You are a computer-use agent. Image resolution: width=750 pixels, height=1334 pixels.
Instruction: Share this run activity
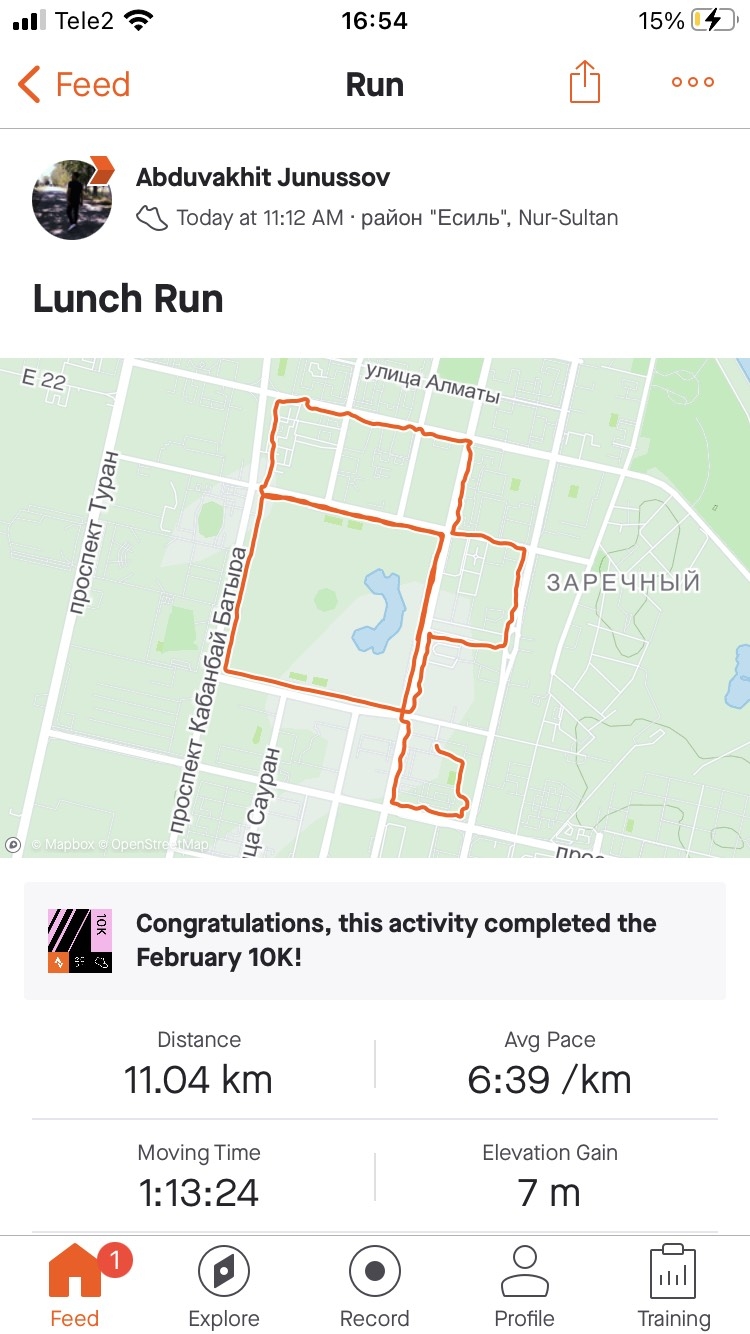(585, 82)
